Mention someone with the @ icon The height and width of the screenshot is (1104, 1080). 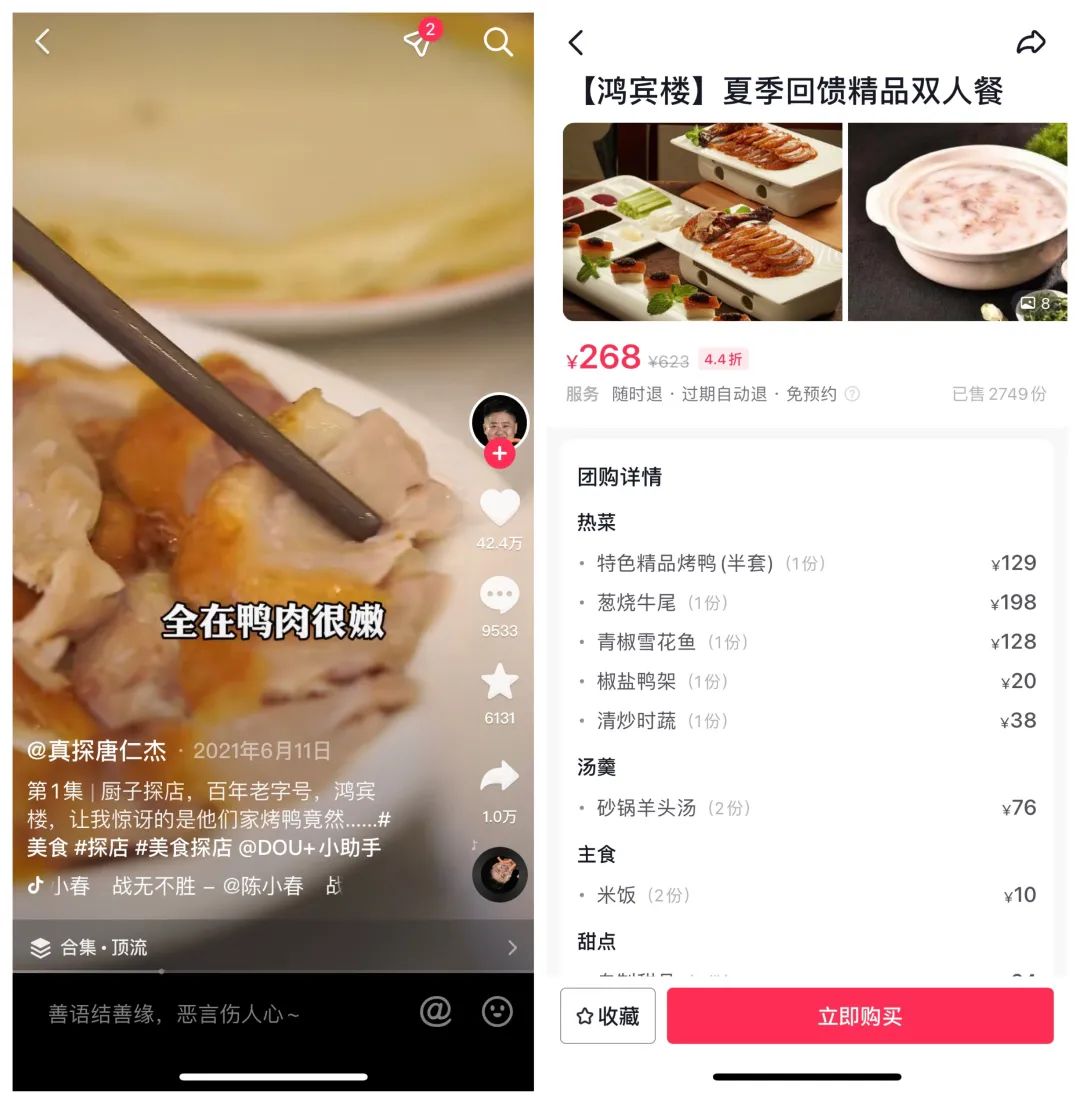click(436, 1012)
